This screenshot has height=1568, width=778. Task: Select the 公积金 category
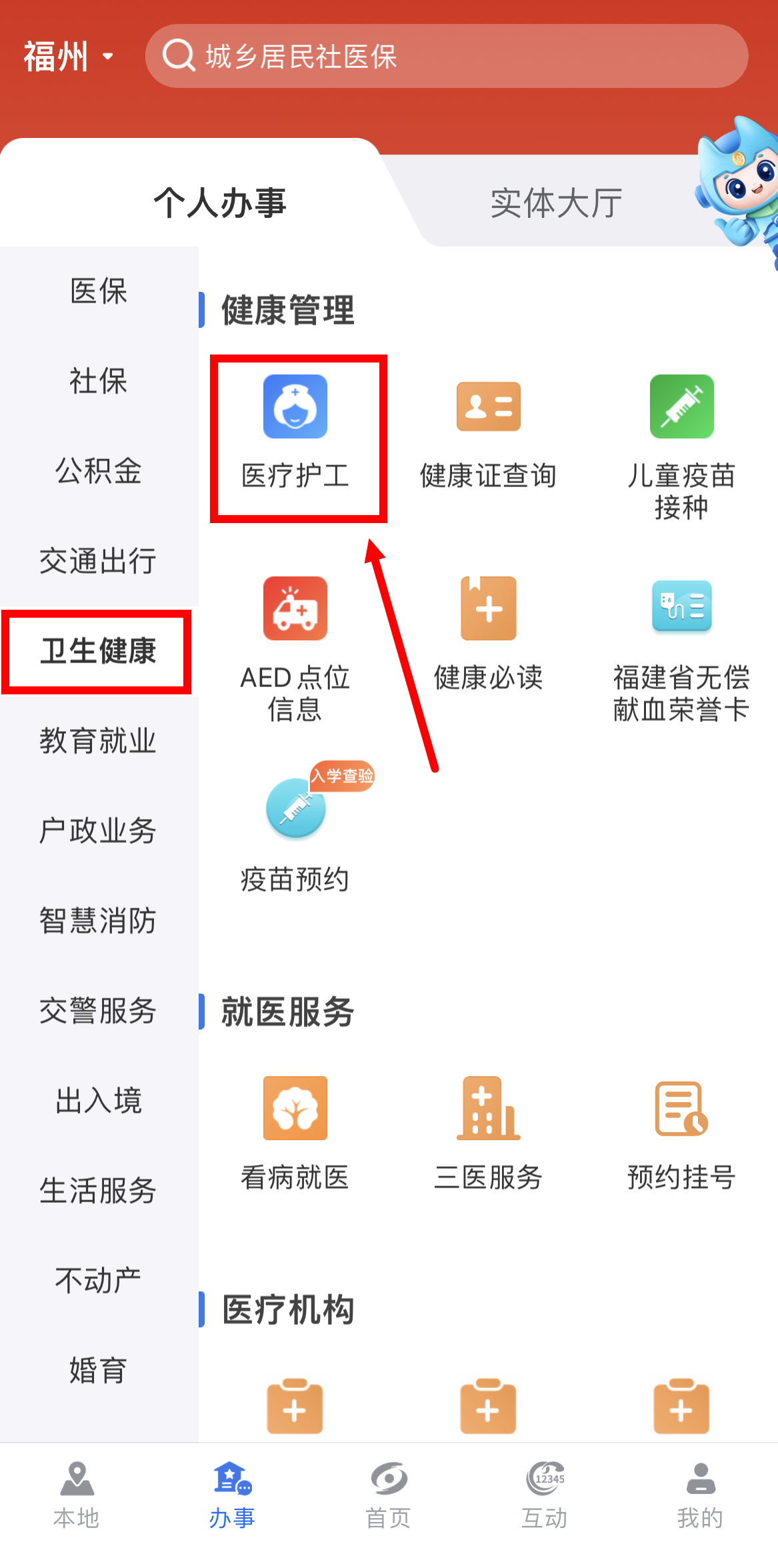pyautogui.click(x=99, y=471)
